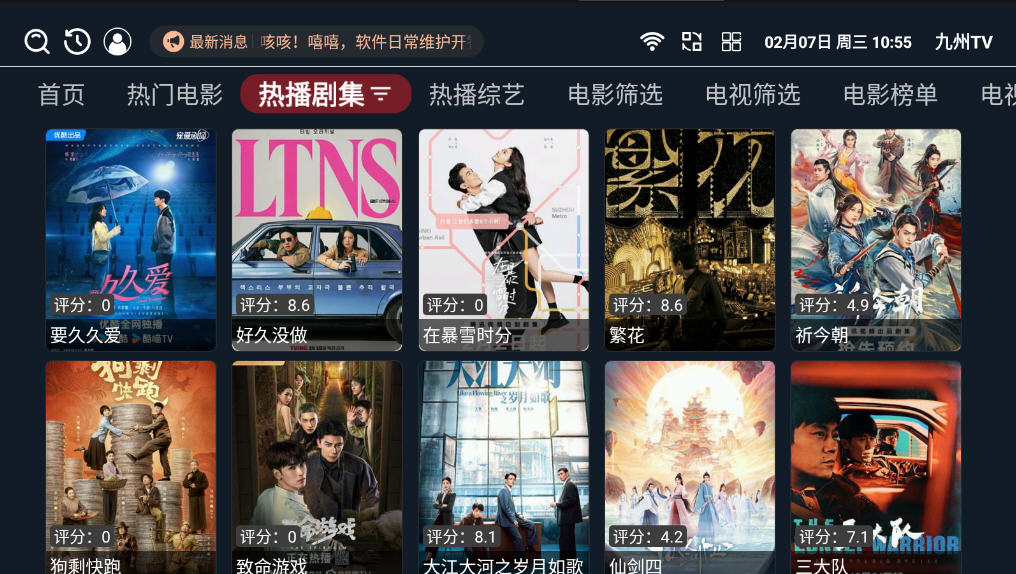The image size is (1016, 574).
Task: Open the QR scan icon
Action: tap(692, 41)
